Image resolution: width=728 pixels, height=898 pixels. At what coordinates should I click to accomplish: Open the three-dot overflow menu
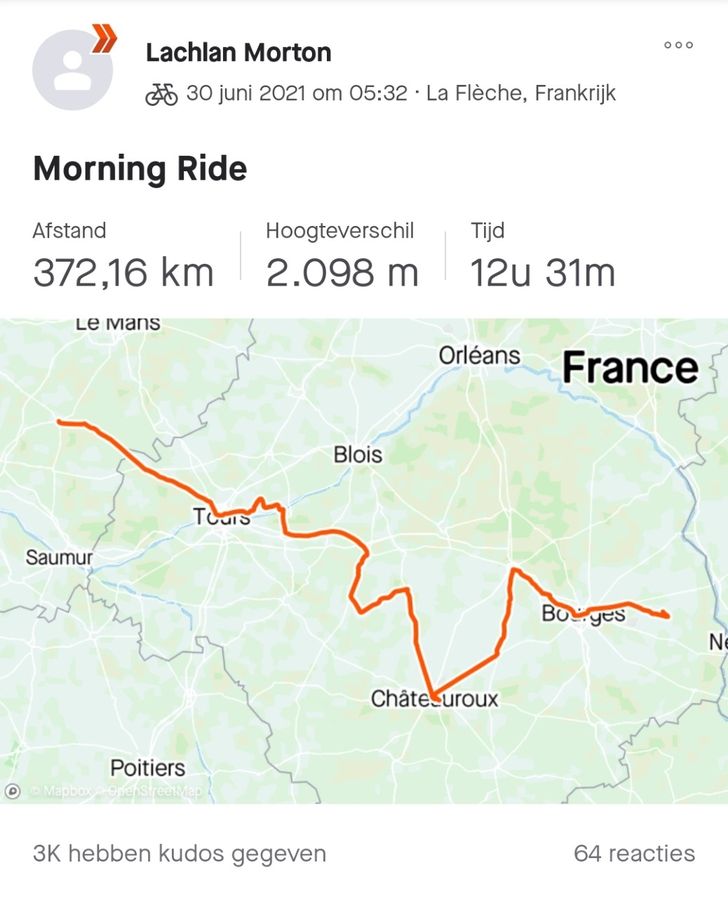pos(678,45)
